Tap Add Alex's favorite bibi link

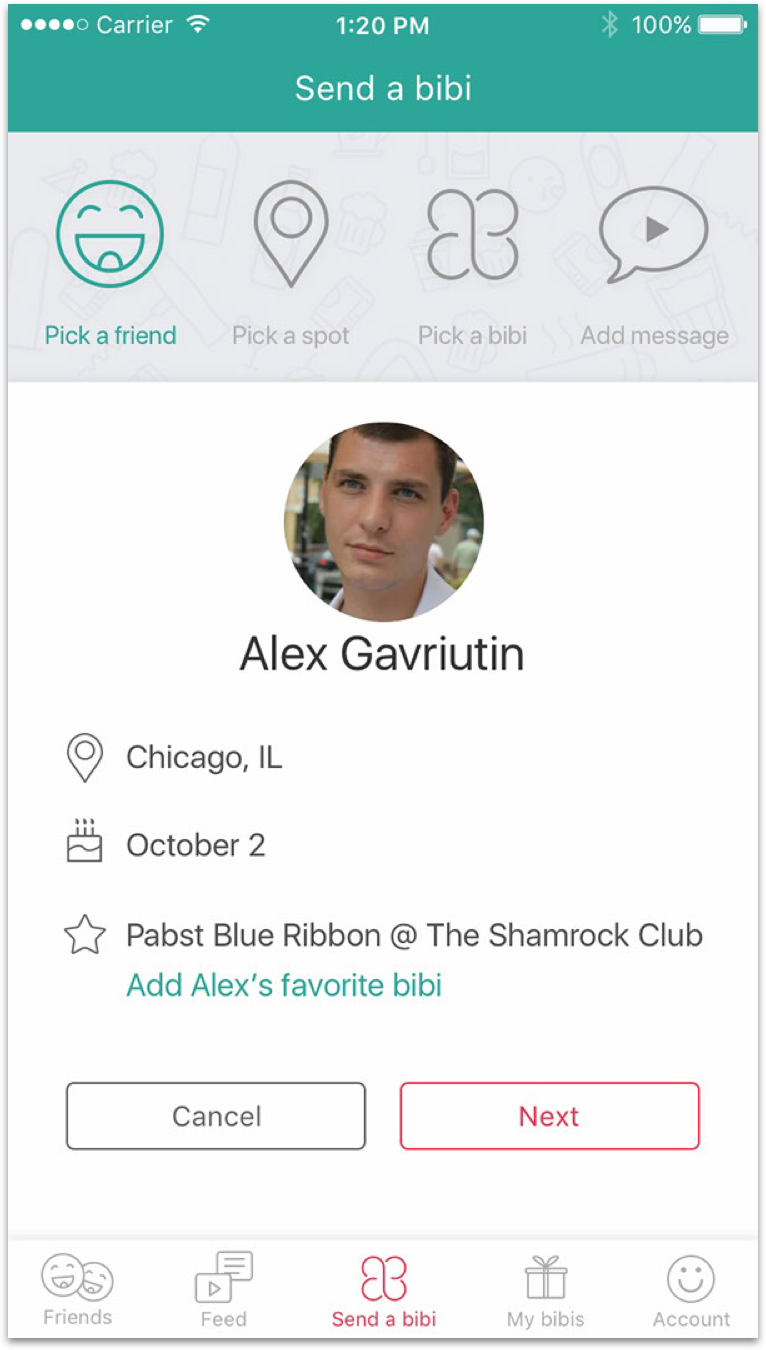284,985
